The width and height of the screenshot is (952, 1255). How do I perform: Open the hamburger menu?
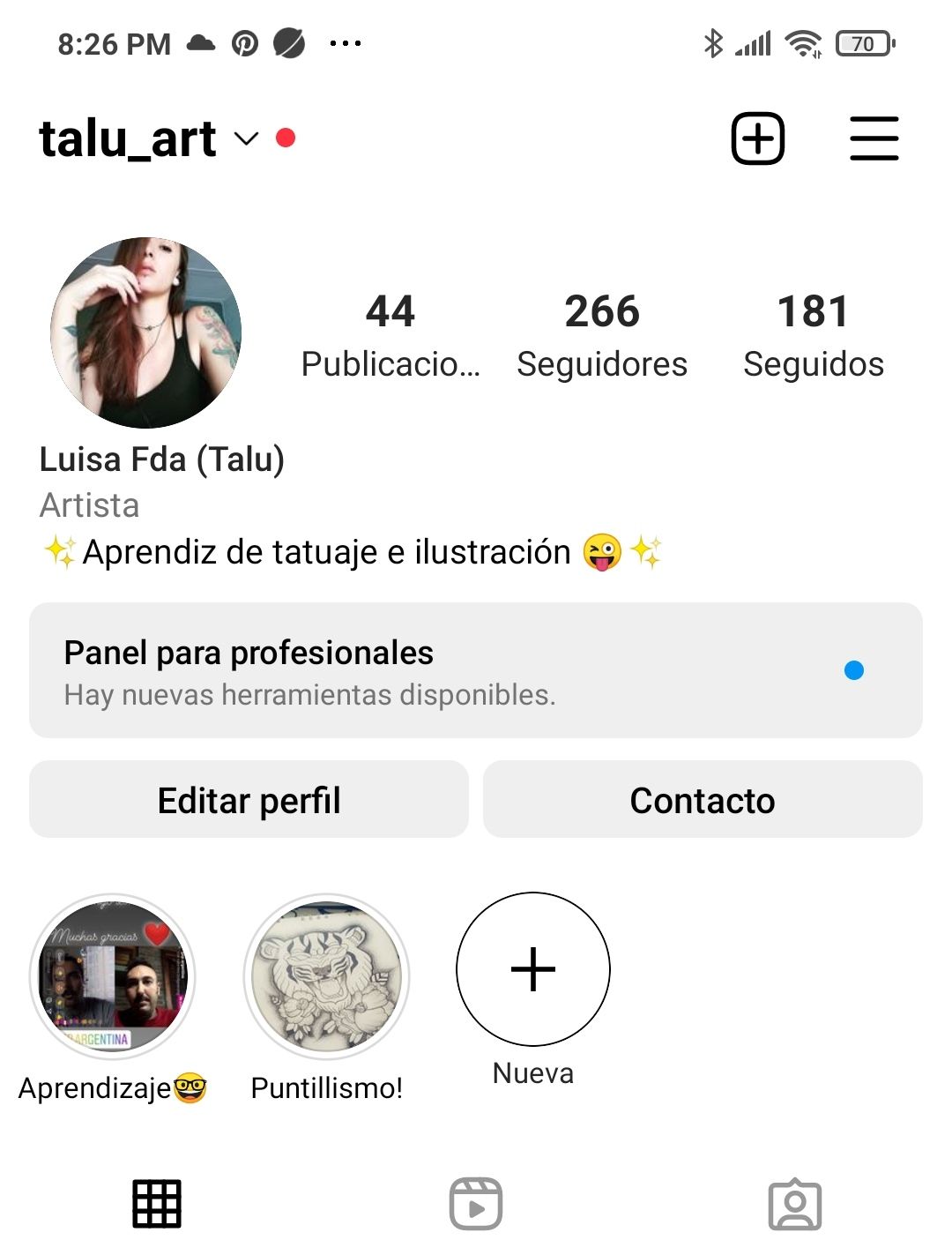coord(874,138)
